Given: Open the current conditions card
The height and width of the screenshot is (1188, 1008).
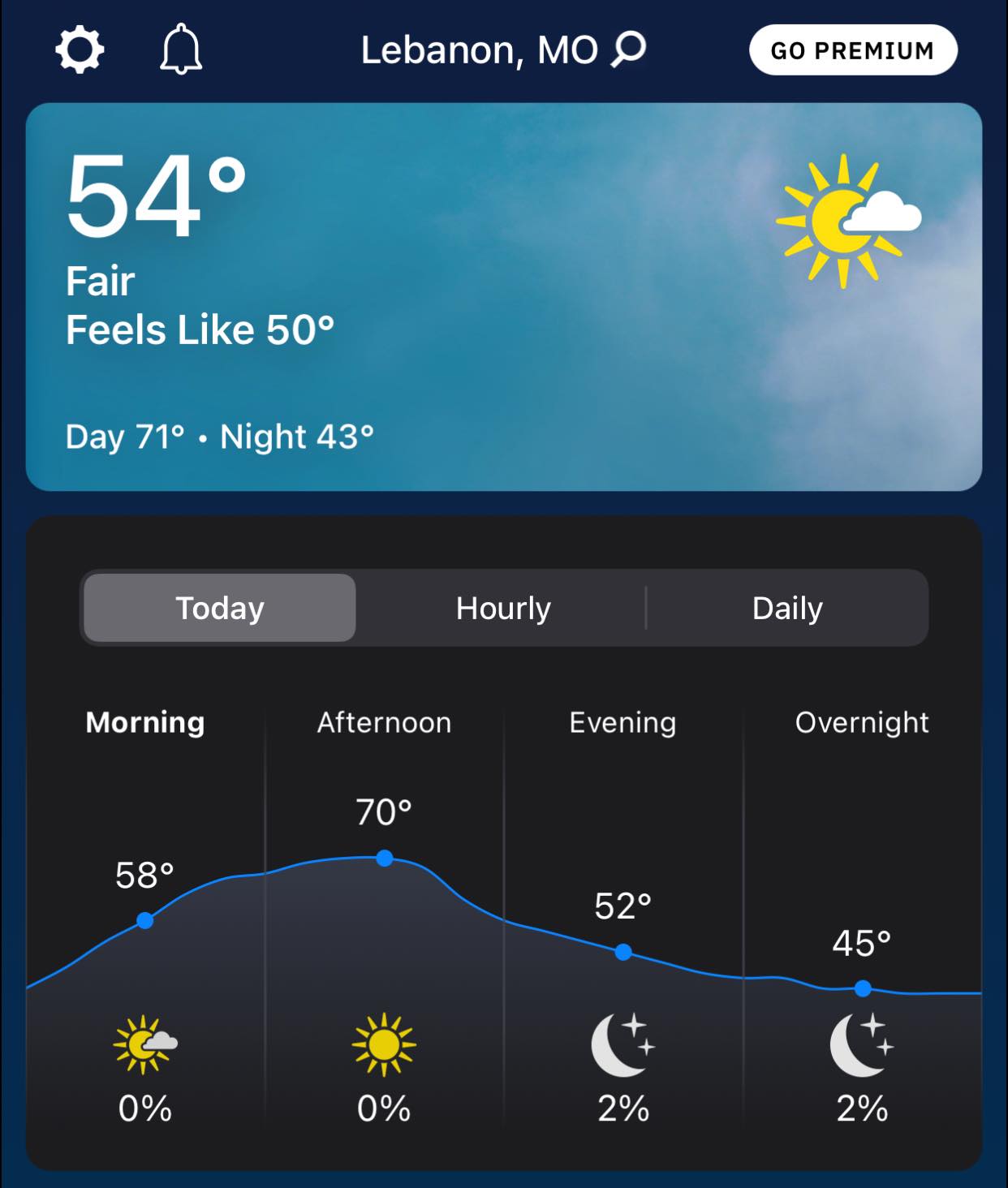Looking at the screenshot, I should click(x=503, y=296).
